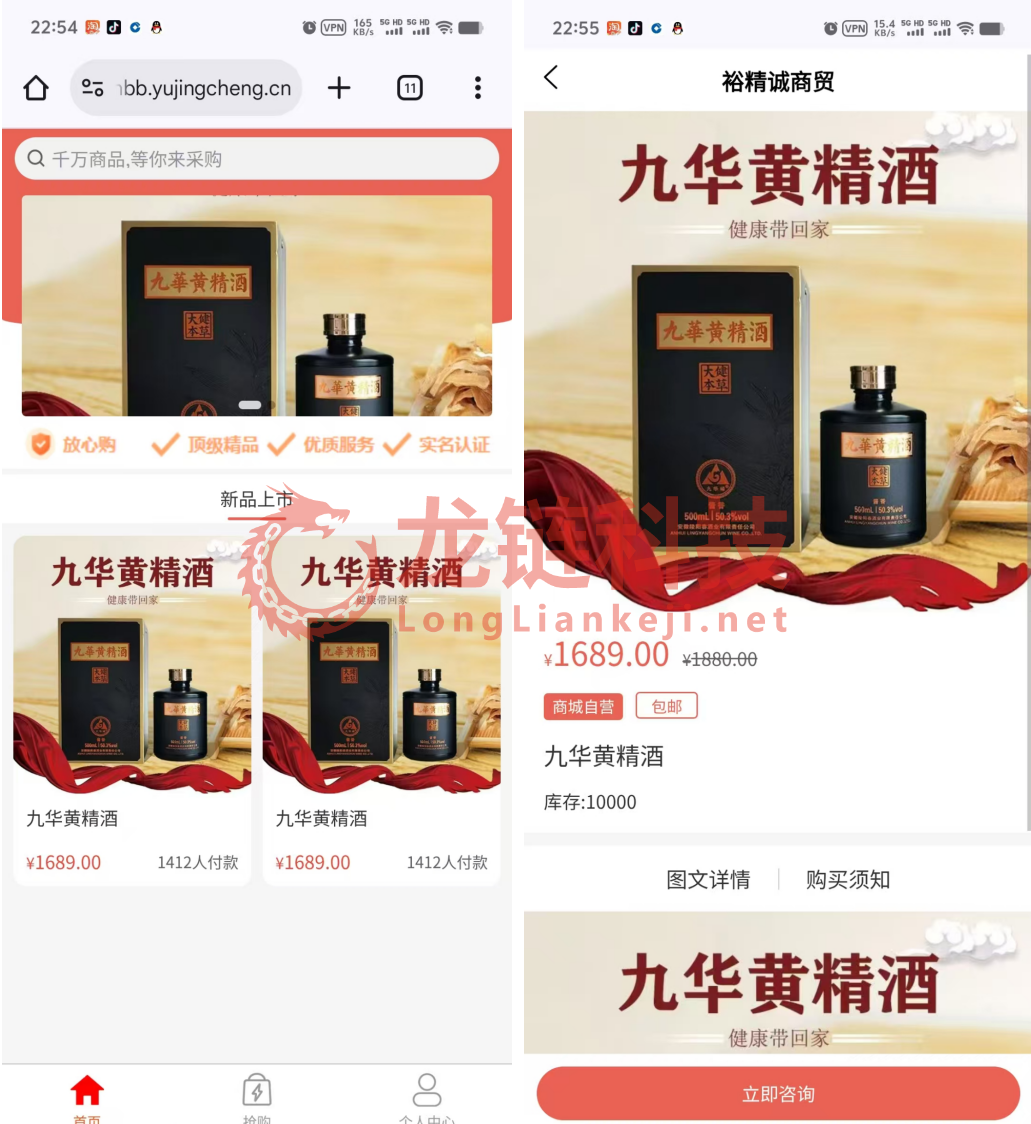Open the 九華黄精酒 carousel banner

tap(256, 305)
